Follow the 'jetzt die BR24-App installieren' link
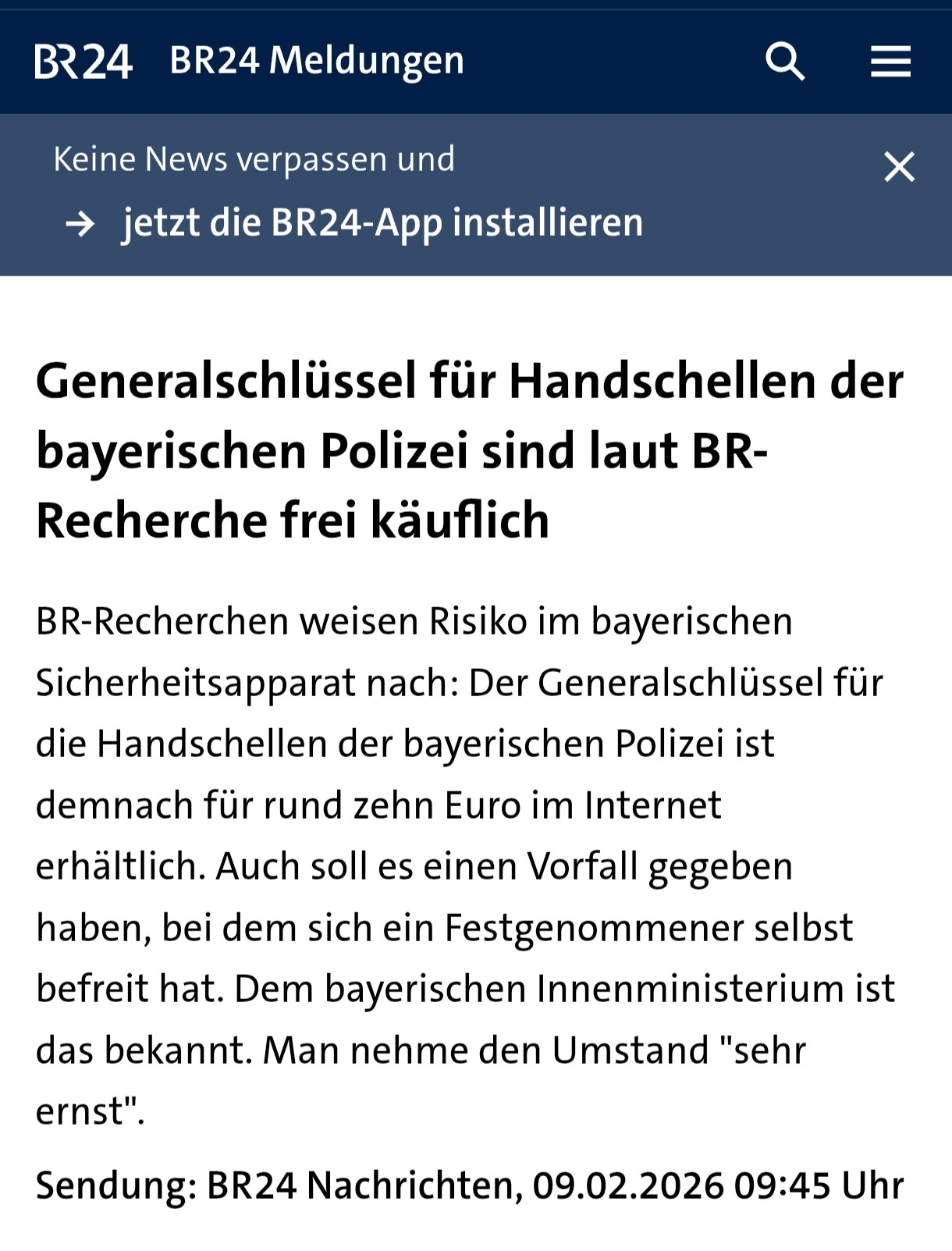The height and width of the screenshot is (1251, 952). coord(382,223)
